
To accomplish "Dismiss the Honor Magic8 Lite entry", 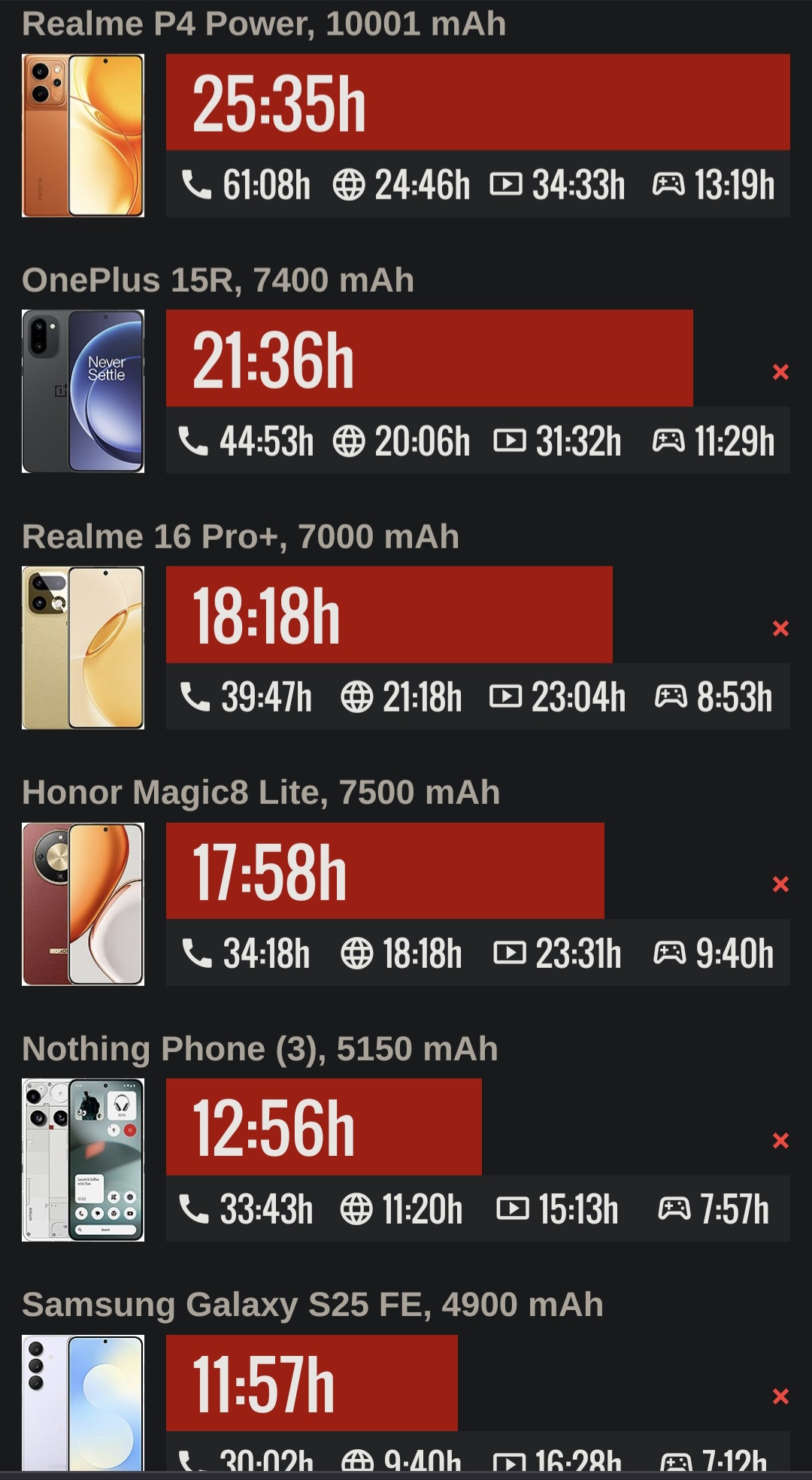I will (780, 884).
